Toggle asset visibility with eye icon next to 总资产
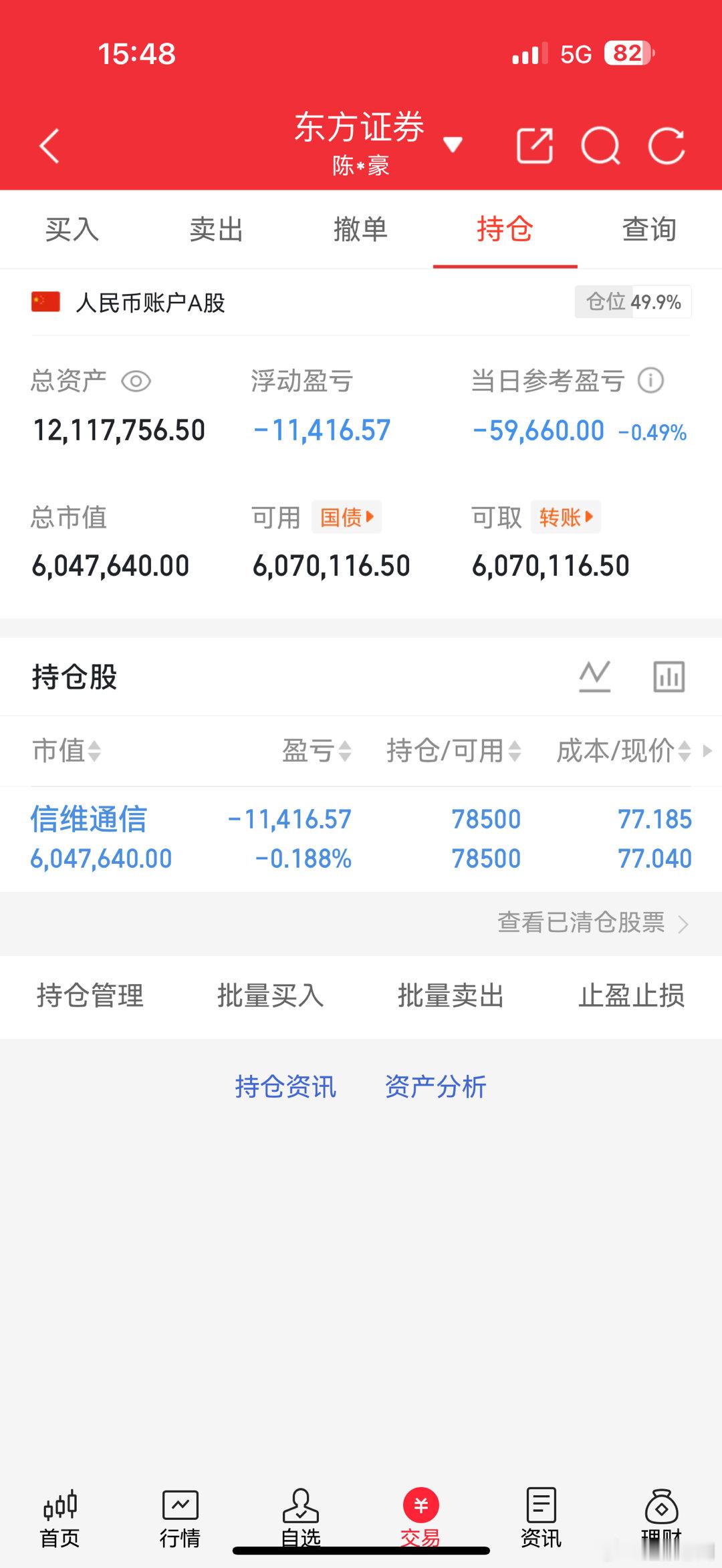The height and width of the screenshot is (1568, 722). pyautogui.click(x=136, y=382)
